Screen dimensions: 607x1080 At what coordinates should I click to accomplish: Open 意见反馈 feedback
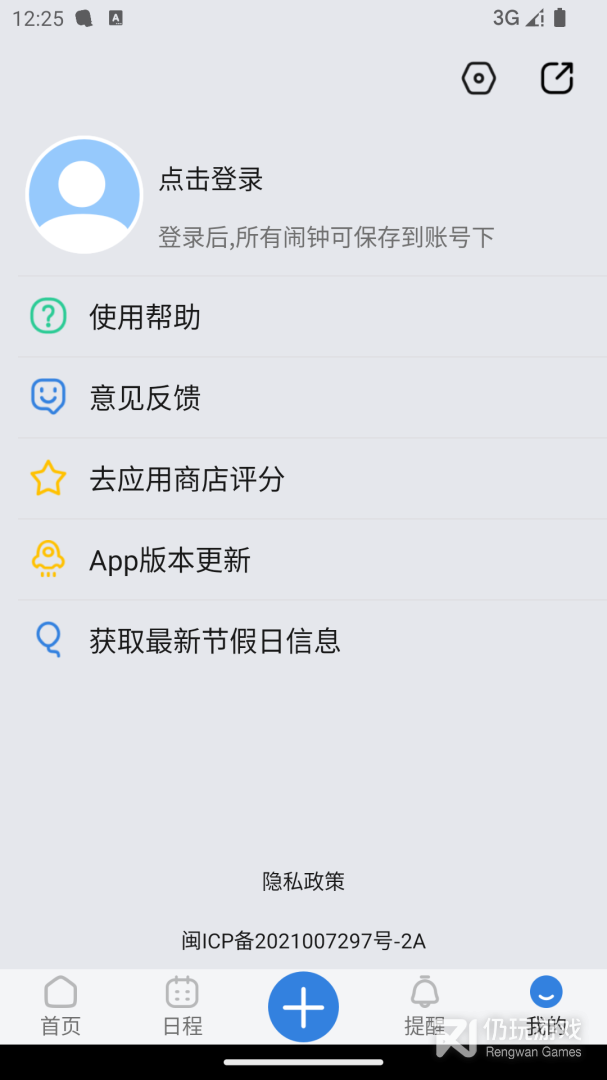coord(145,398)
